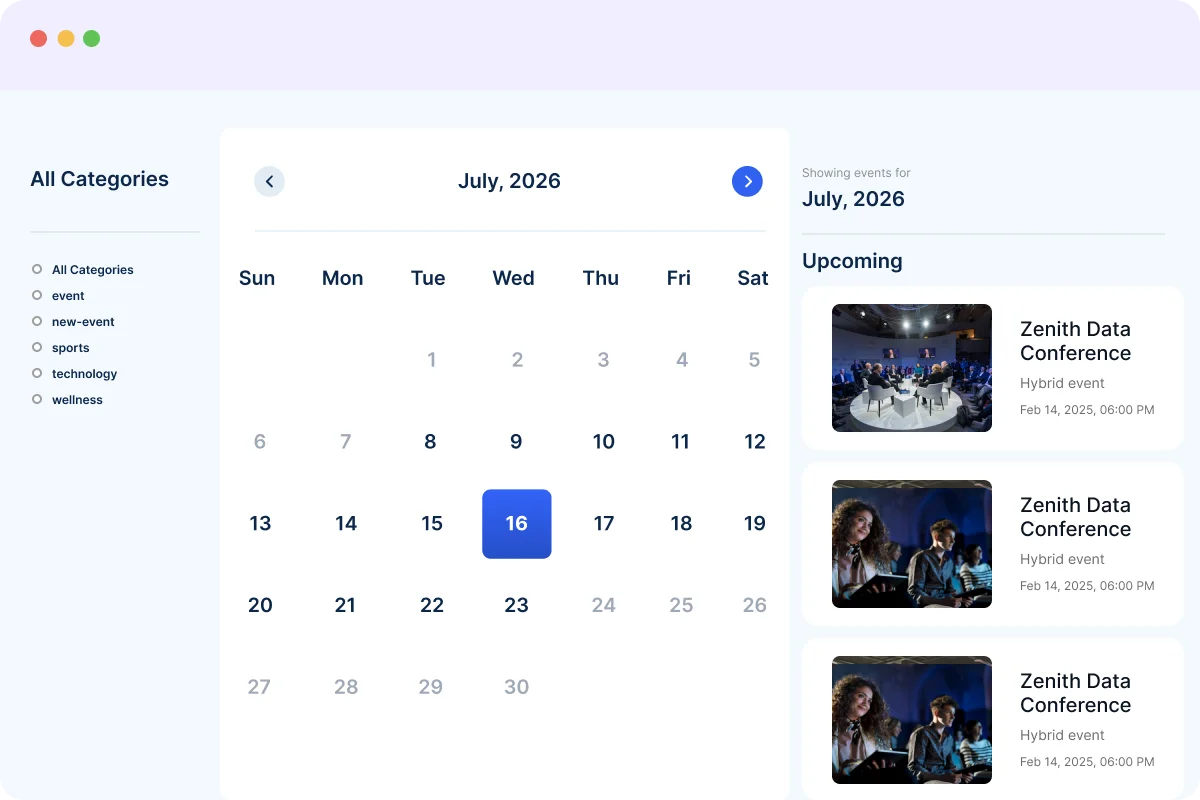
Task: Pick the 19th on the calendar
Action: (754, 523)
